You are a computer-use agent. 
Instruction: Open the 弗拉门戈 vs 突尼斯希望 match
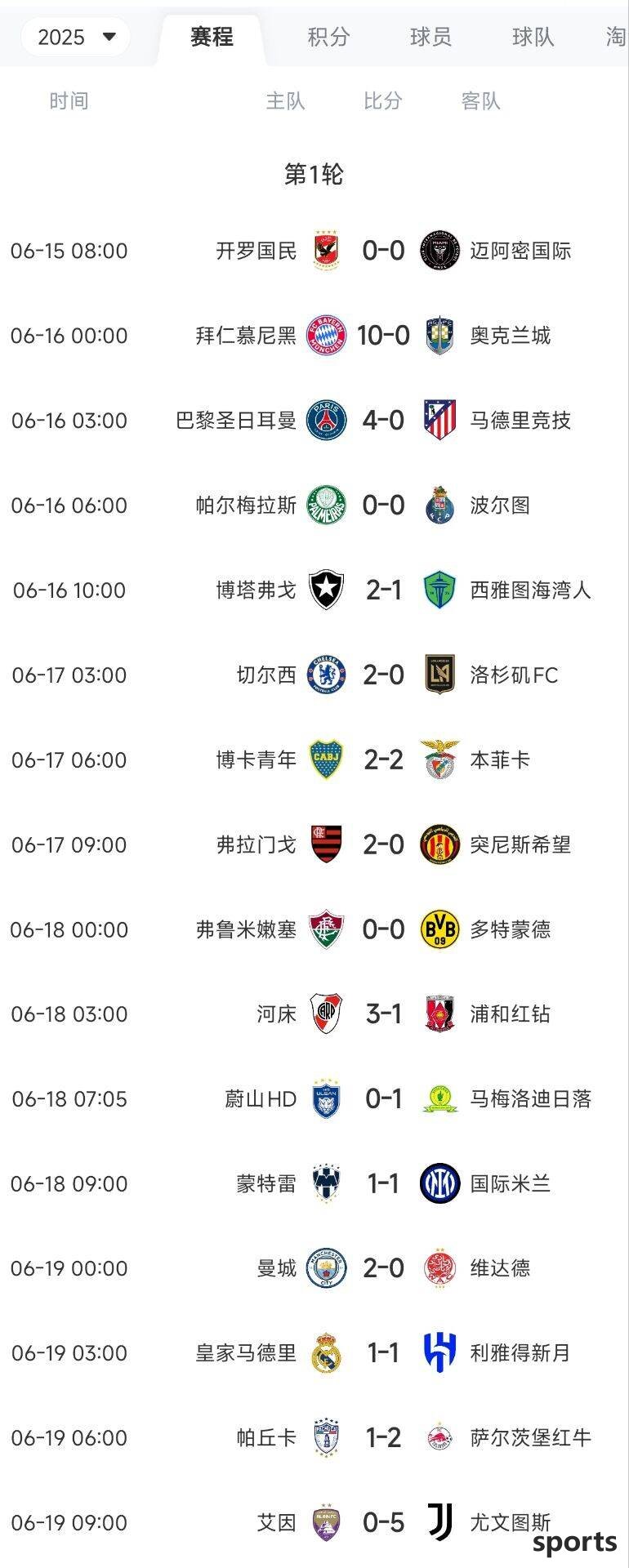click(x=383, y=845)
